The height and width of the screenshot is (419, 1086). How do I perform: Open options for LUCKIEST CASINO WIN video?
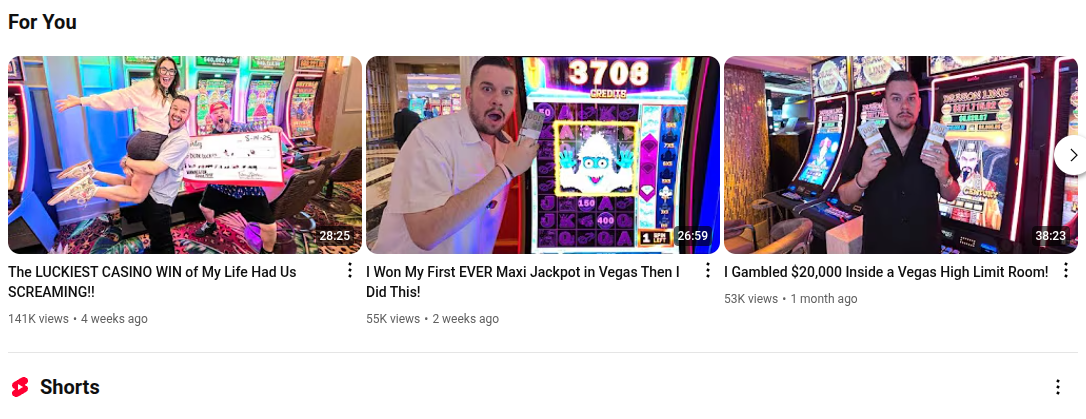350,271
